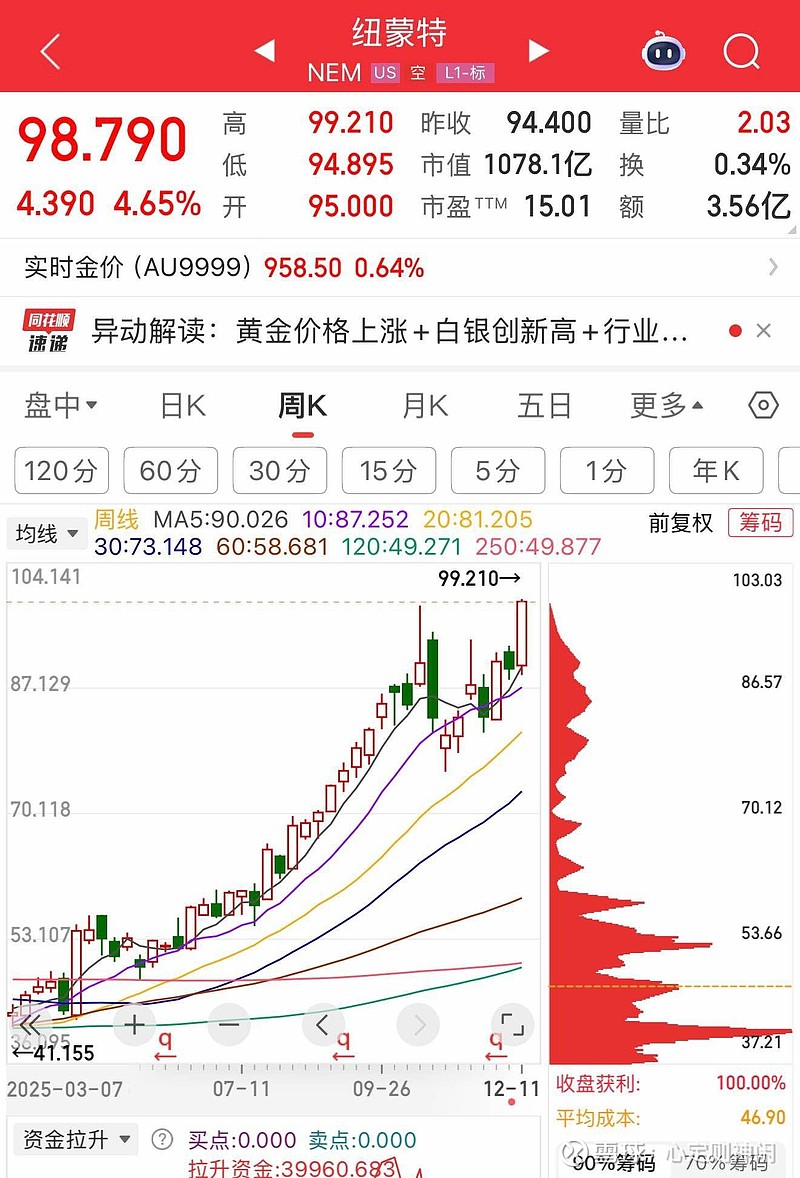Open the real-time gold price row
800x1178 pixels.
[400, 267]
